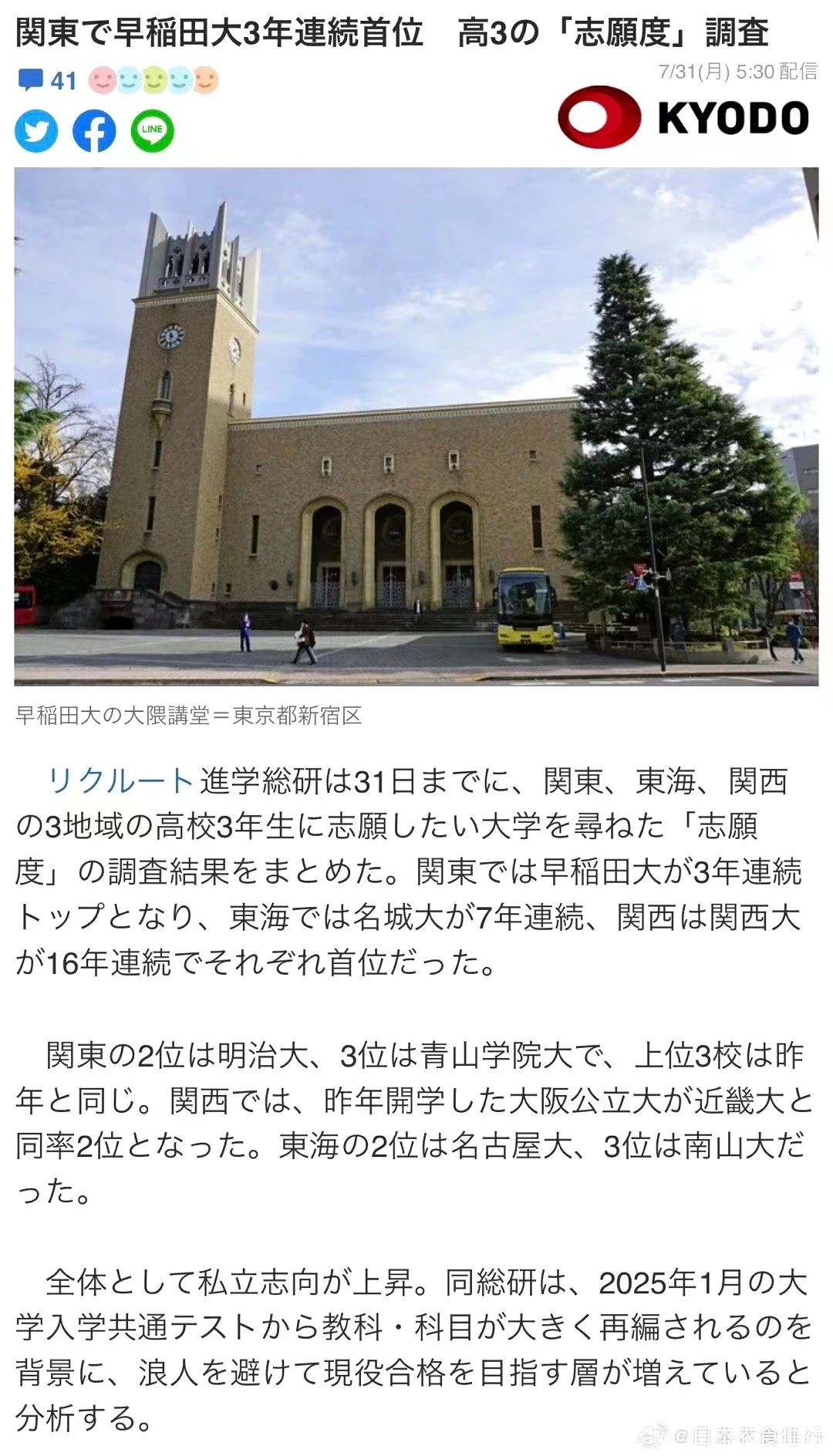Open the emoji reactions row
The image size is (833, 1456).
click(x=153, y=80)
